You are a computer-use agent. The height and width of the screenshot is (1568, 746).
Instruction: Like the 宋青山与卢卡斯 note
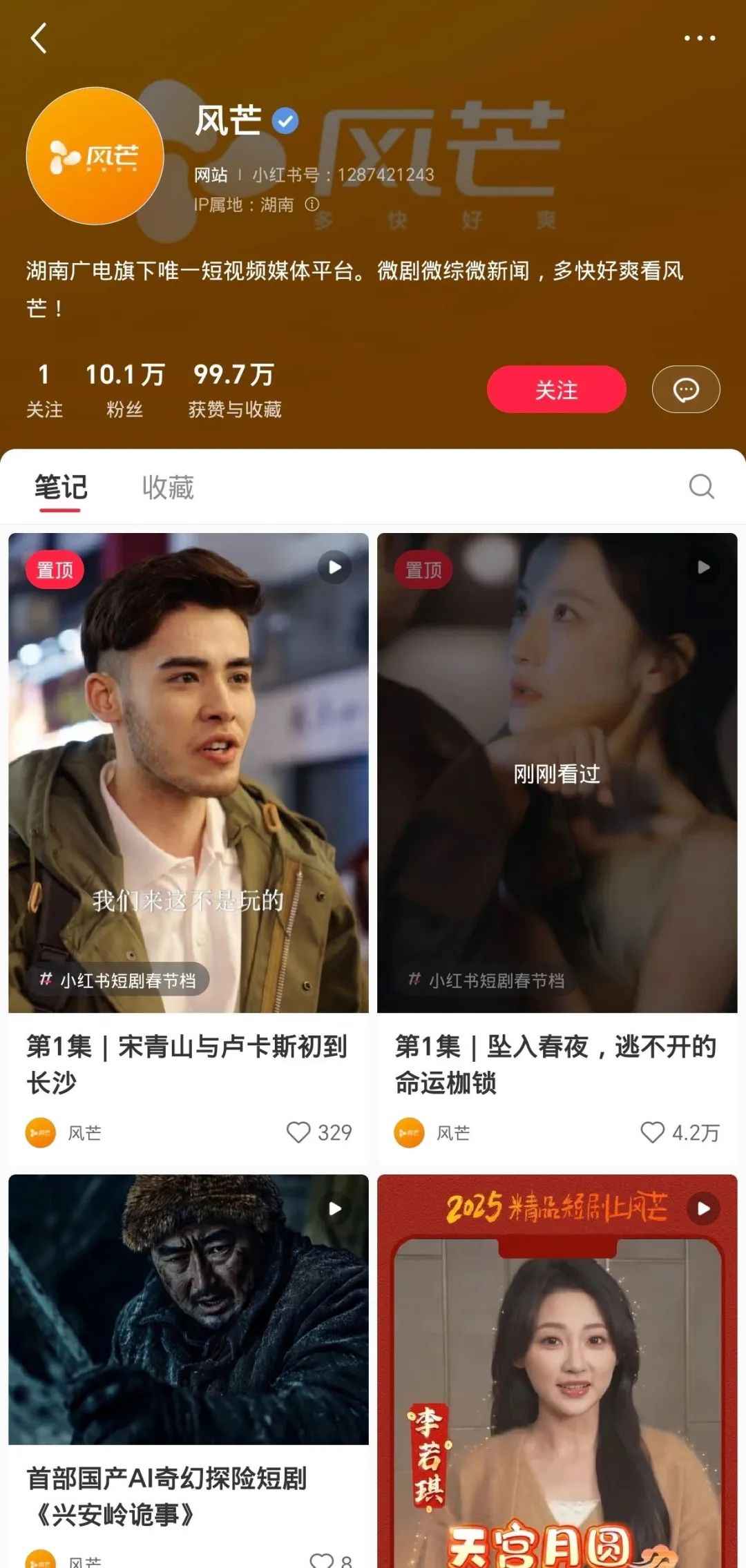[x=299, y=1132]
